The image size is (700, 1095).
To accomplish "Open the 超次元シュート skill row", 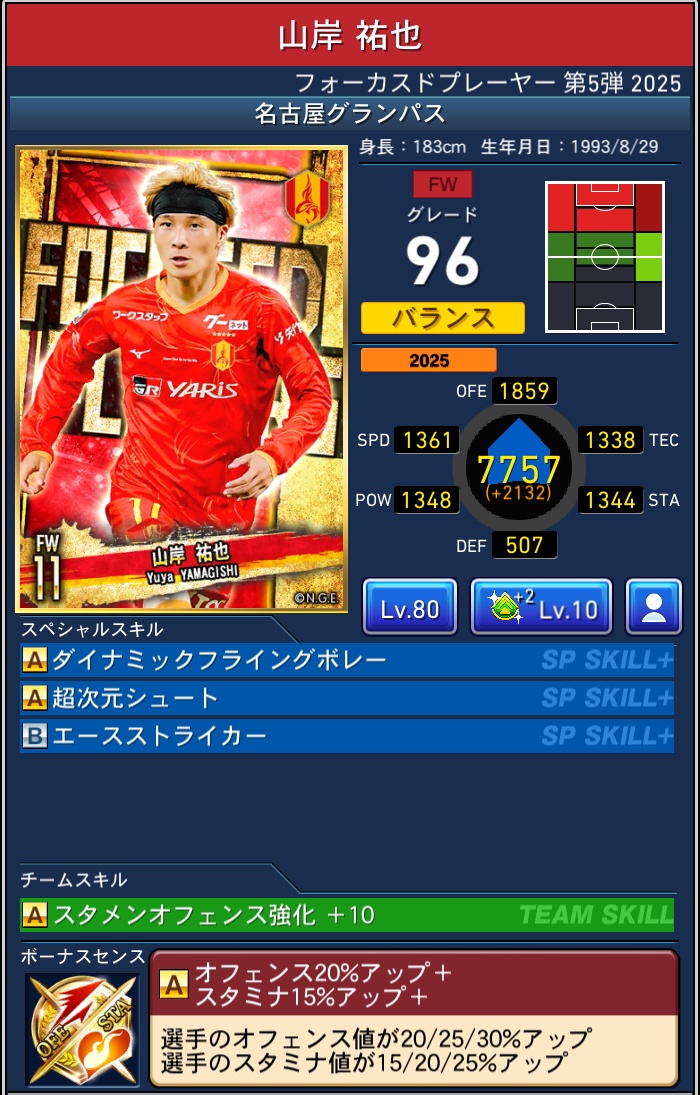I will pyautogui.click(x=346, y=698).
